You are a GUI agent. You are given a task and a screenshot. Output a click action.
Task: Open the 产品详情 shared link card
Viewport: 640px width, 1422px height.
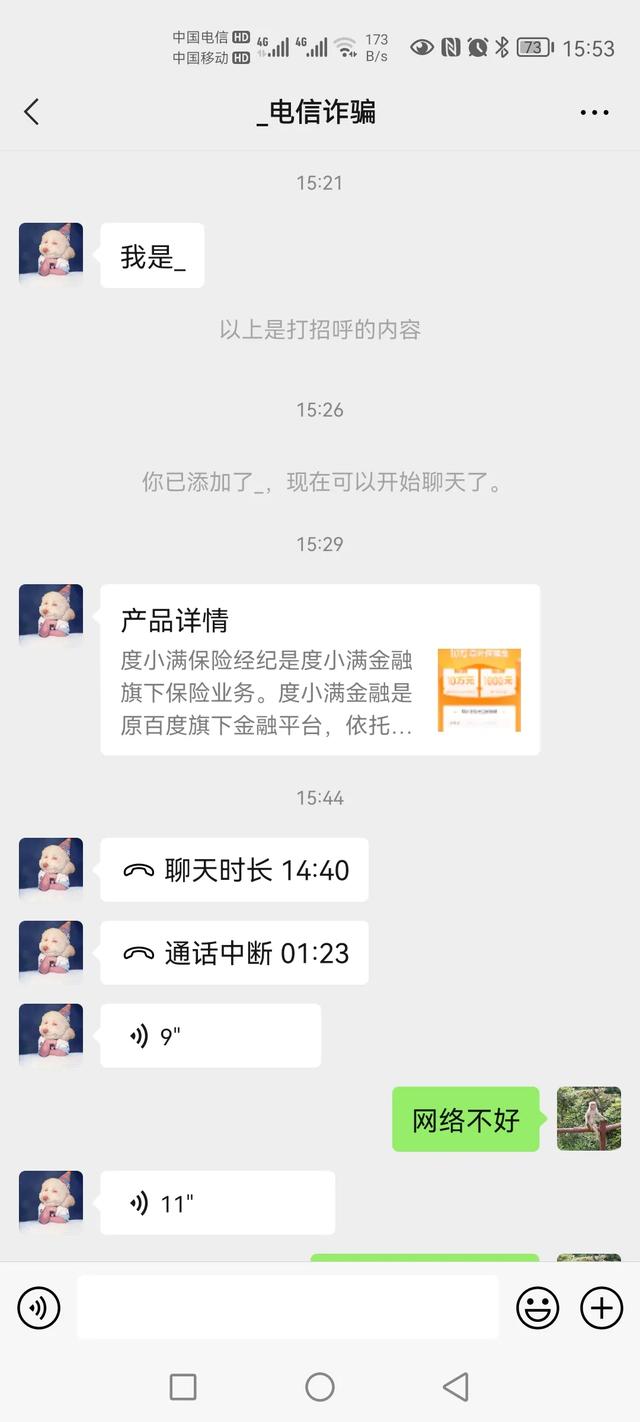pyautogui.click(x=320, y=669)
